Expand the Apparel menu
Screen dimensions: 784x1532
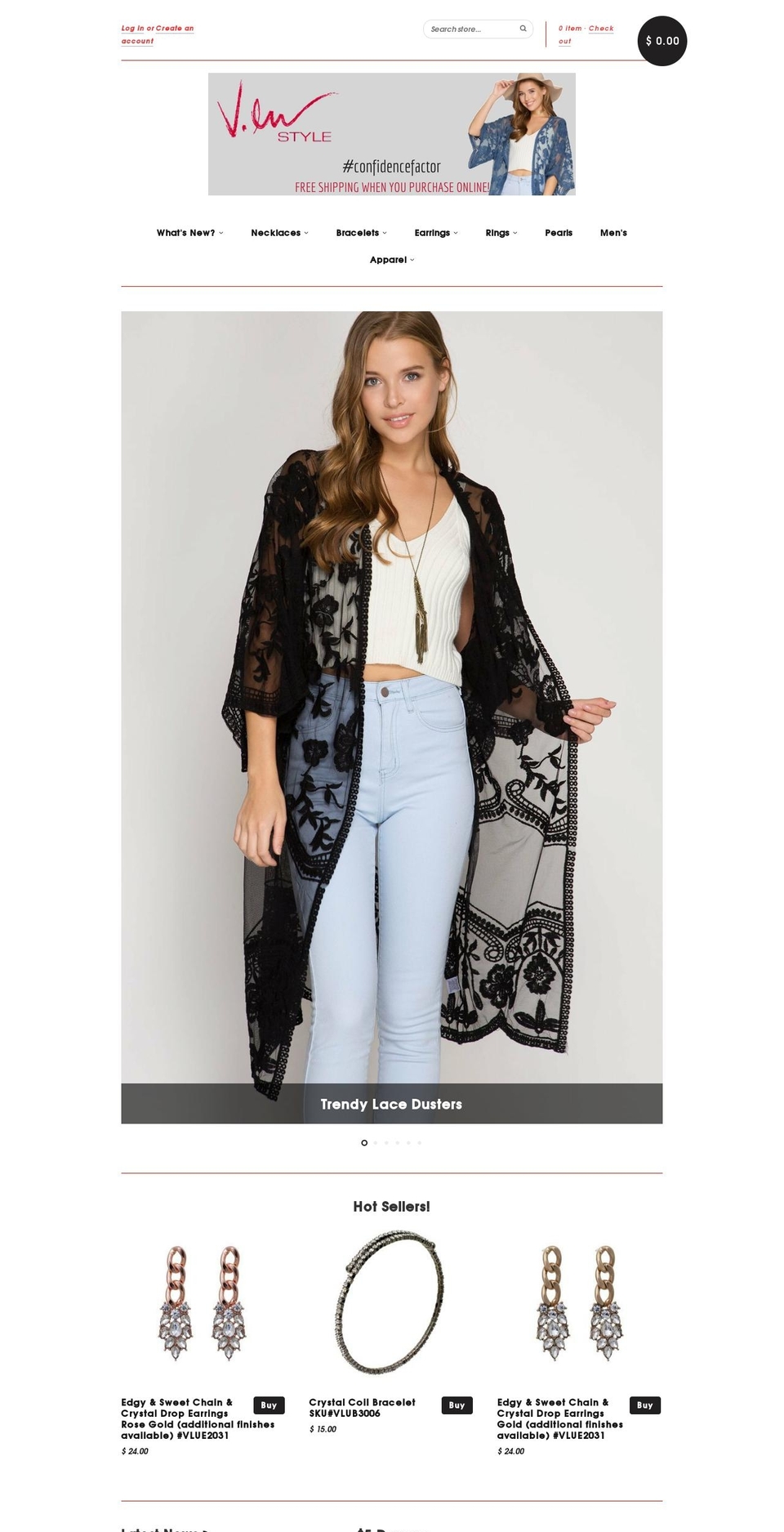click(392, 260)
